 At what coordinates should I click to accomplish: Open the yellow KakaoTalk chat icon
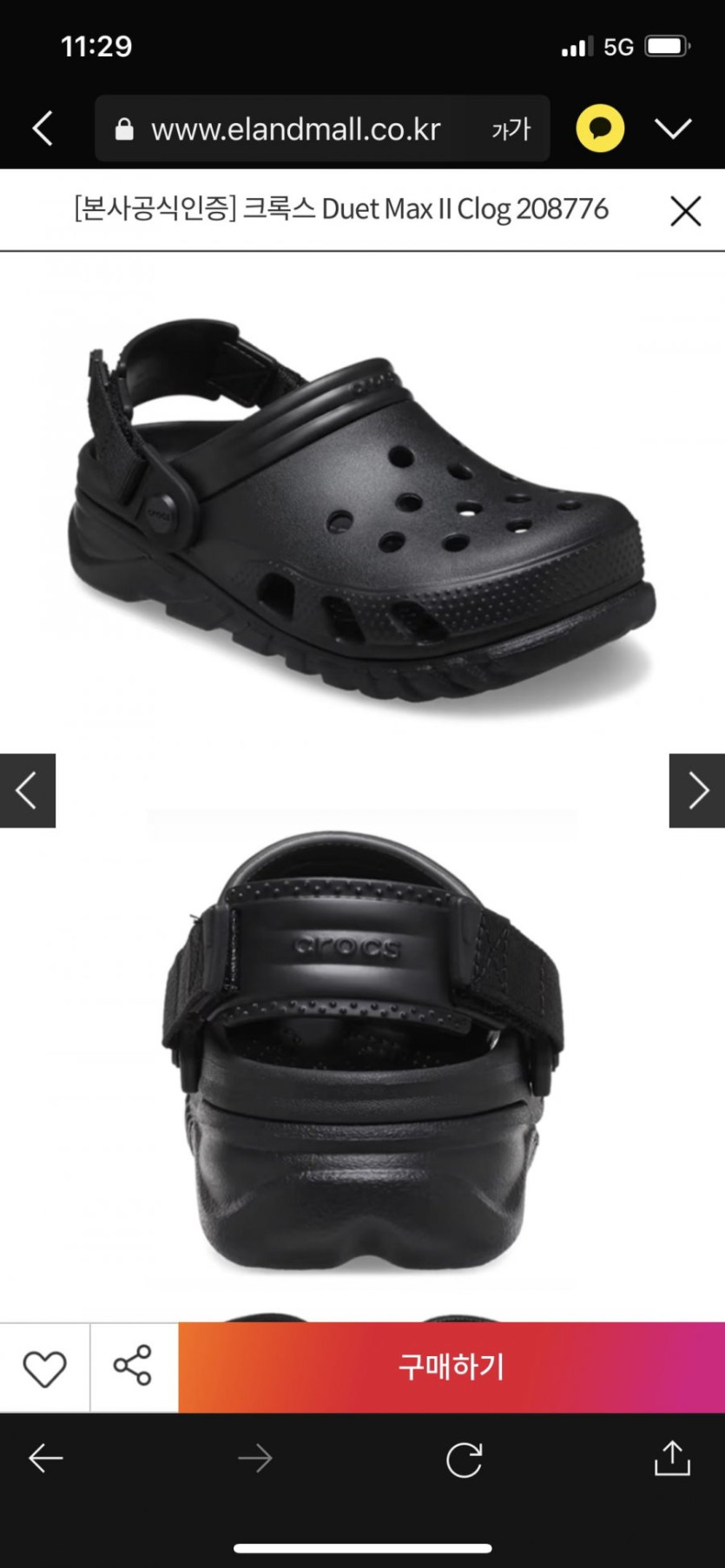600,128
